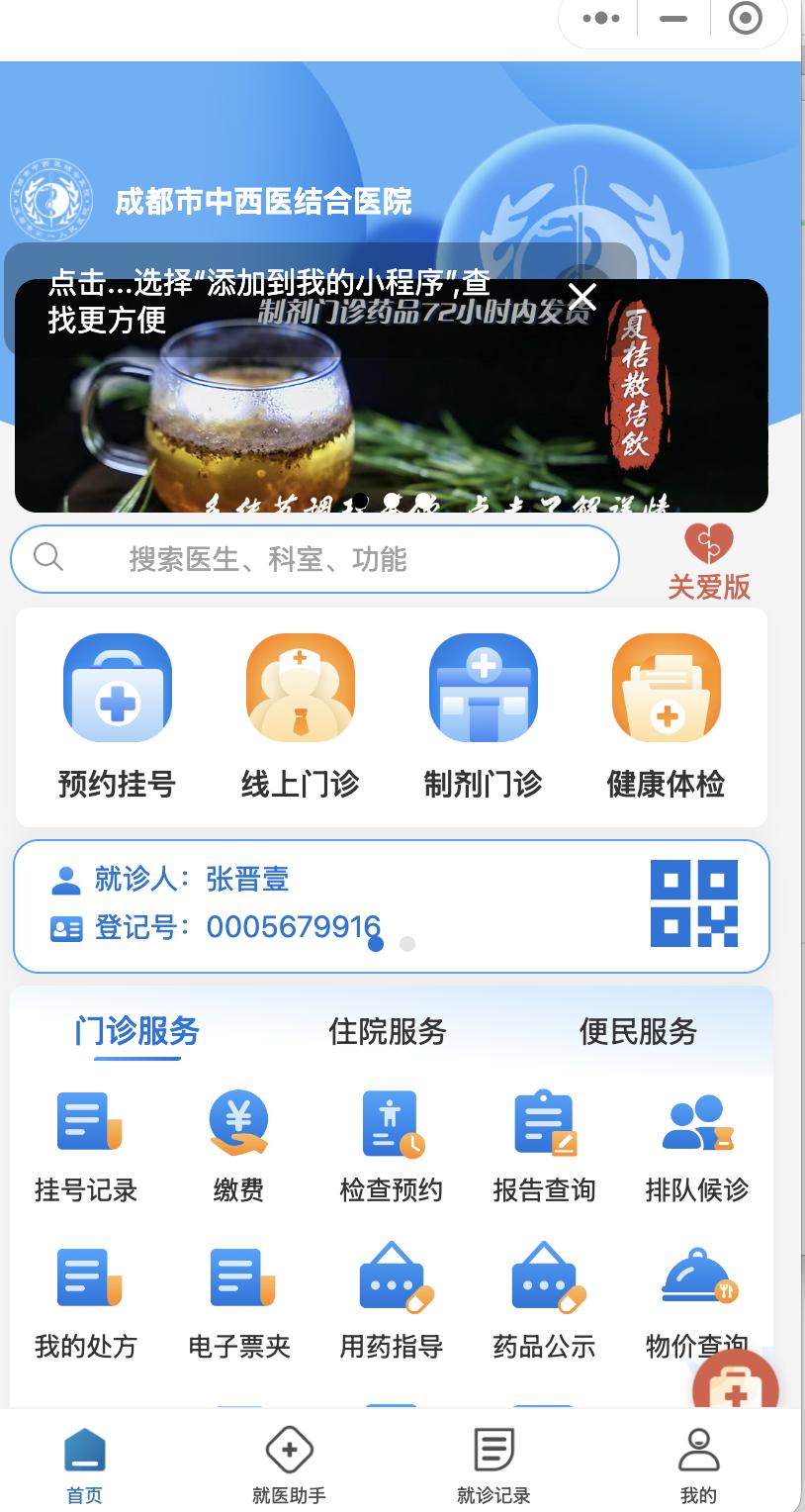Image resolution: width=805 pixels, height=1512 pixels.
Task: Open 检查预约 exam booking
Action: click(x=392, y=1146)
